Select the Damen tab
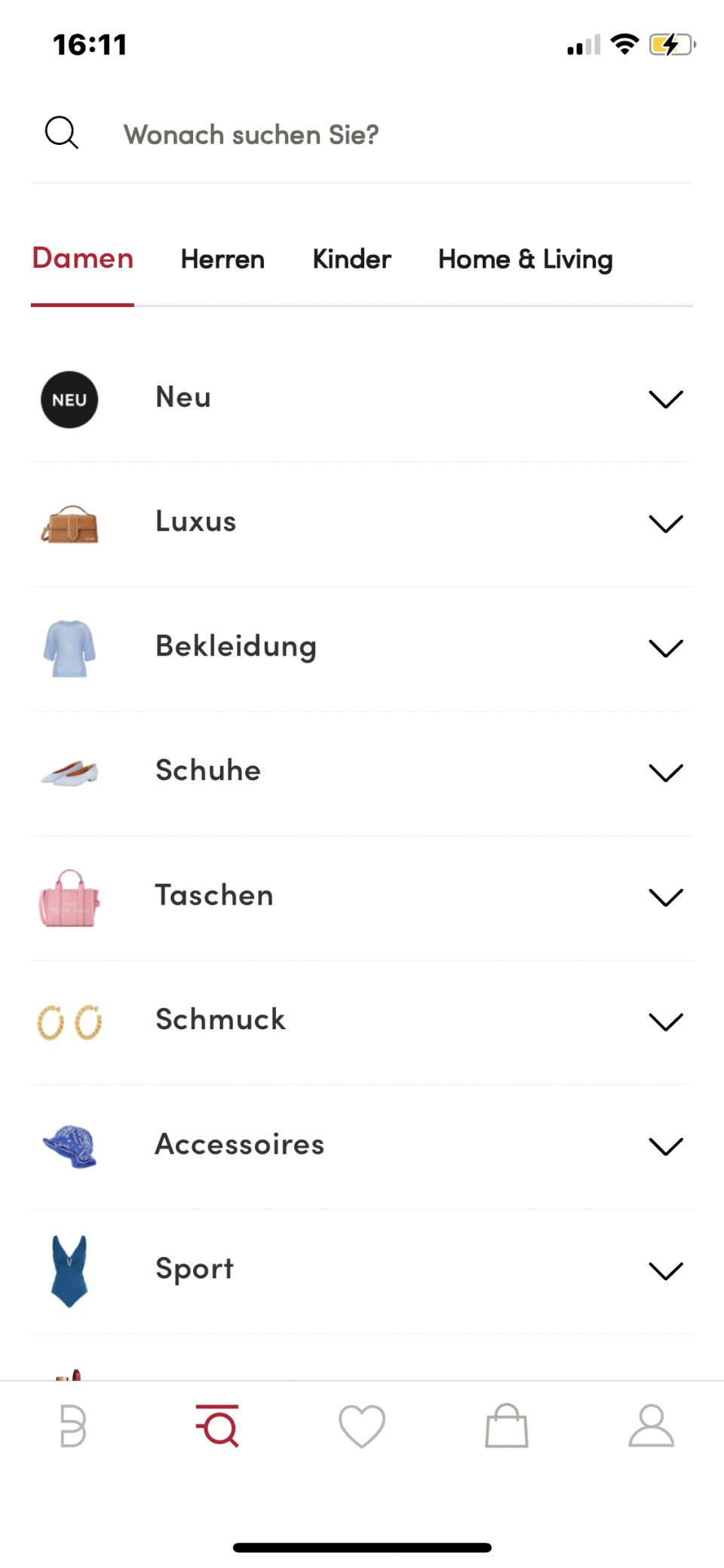Screen dimensions: 724x1568 [x=82, y=259]
